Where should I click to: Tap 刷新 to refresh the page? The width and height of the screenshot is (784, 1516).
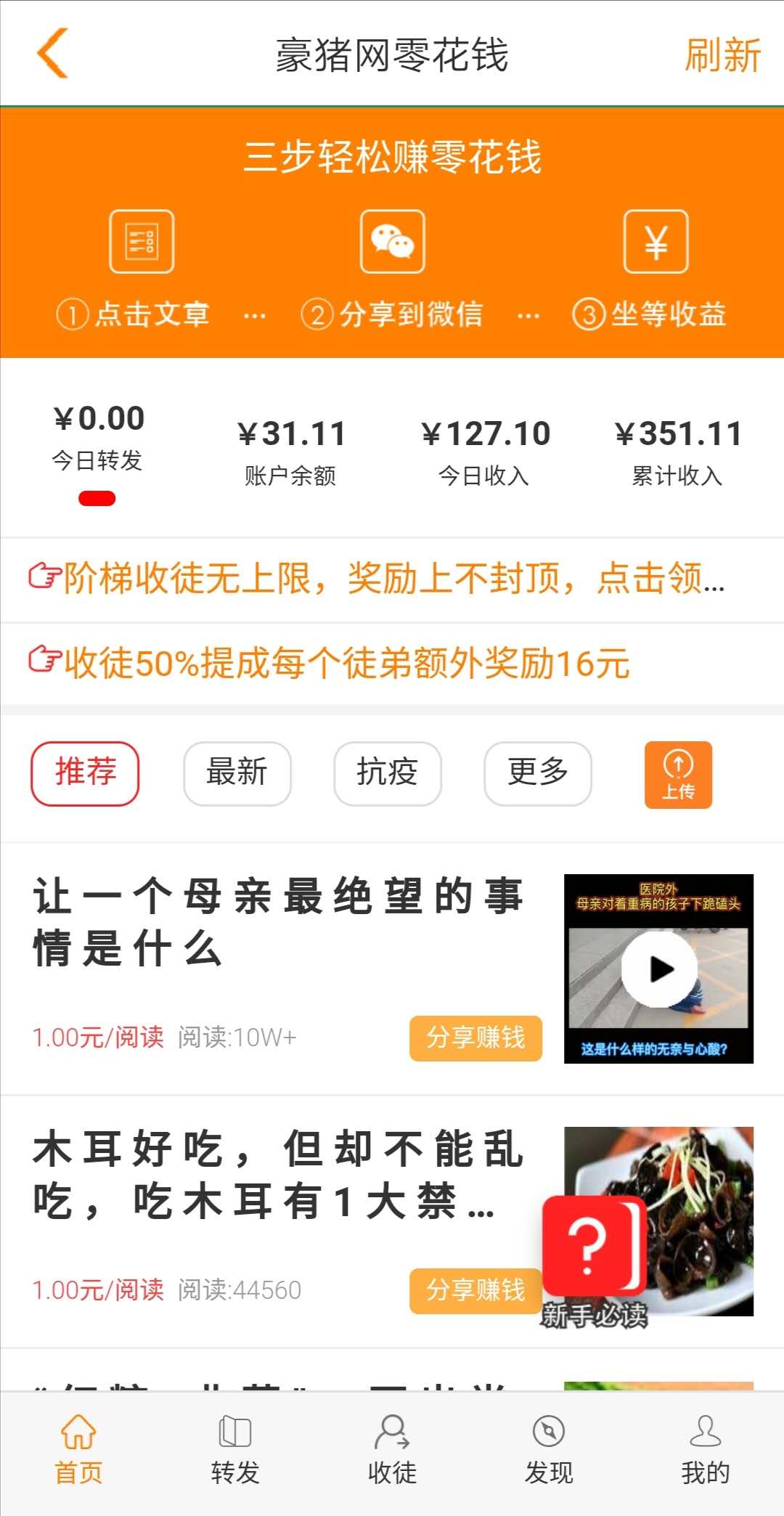(722, 55)
